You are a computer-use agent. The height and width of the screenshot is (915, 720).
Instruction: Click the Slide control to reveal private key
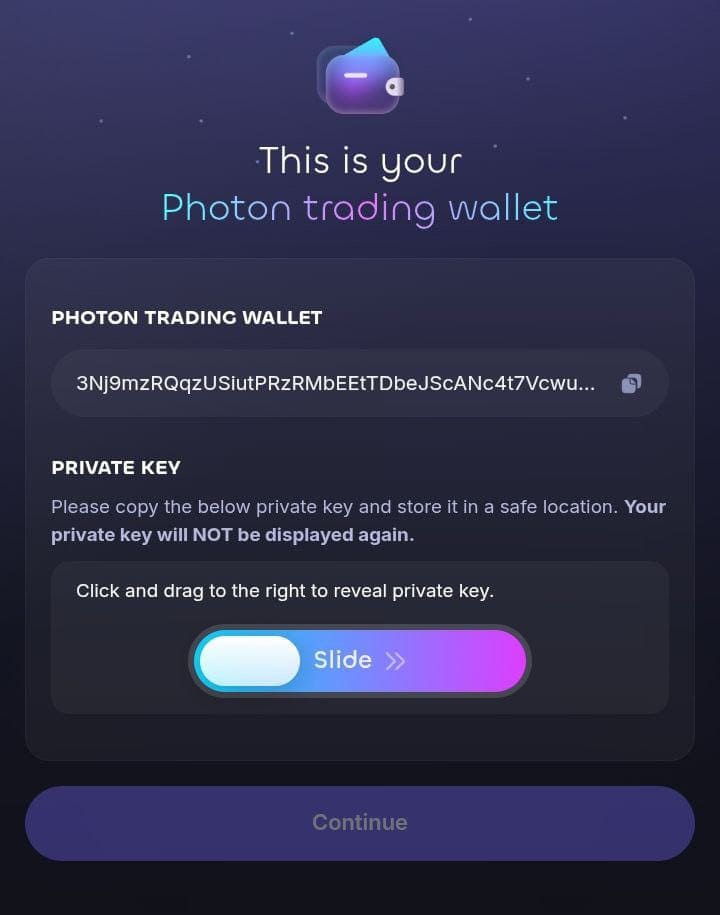360,660
